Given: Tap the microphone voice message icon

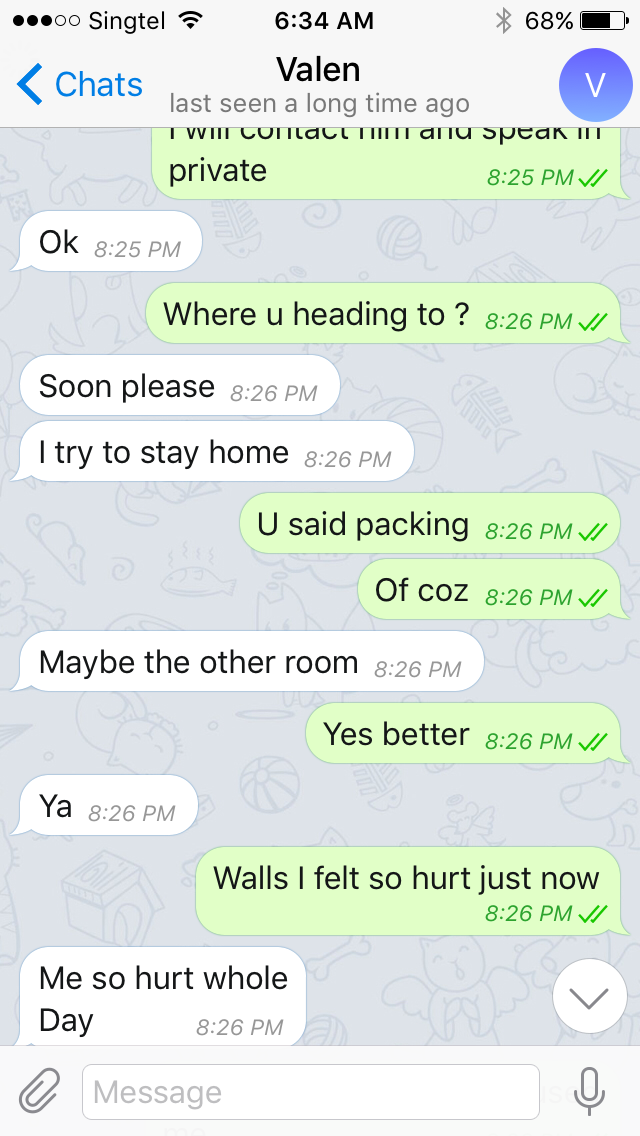Looking at the screenshot, I should pyautogui.click(x=589, y=1091).
